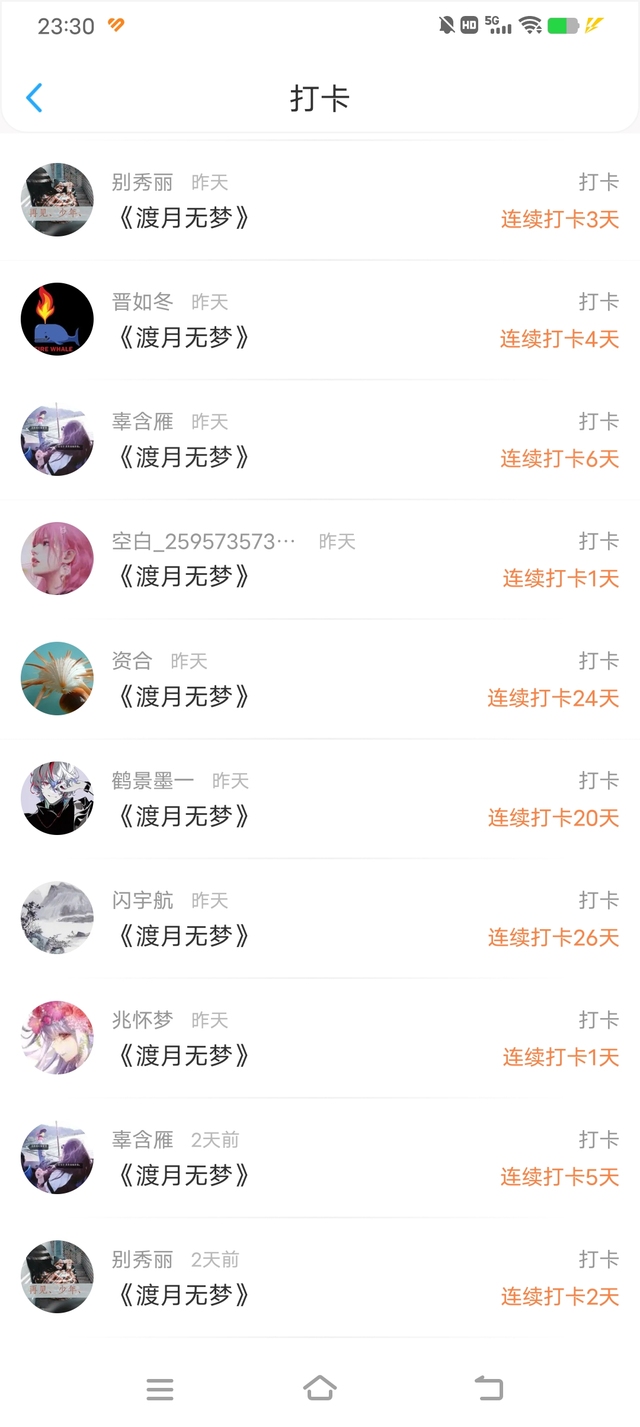Go back using the top-left arrow
The image size is (640, 1427).
(x=34, y=98)
